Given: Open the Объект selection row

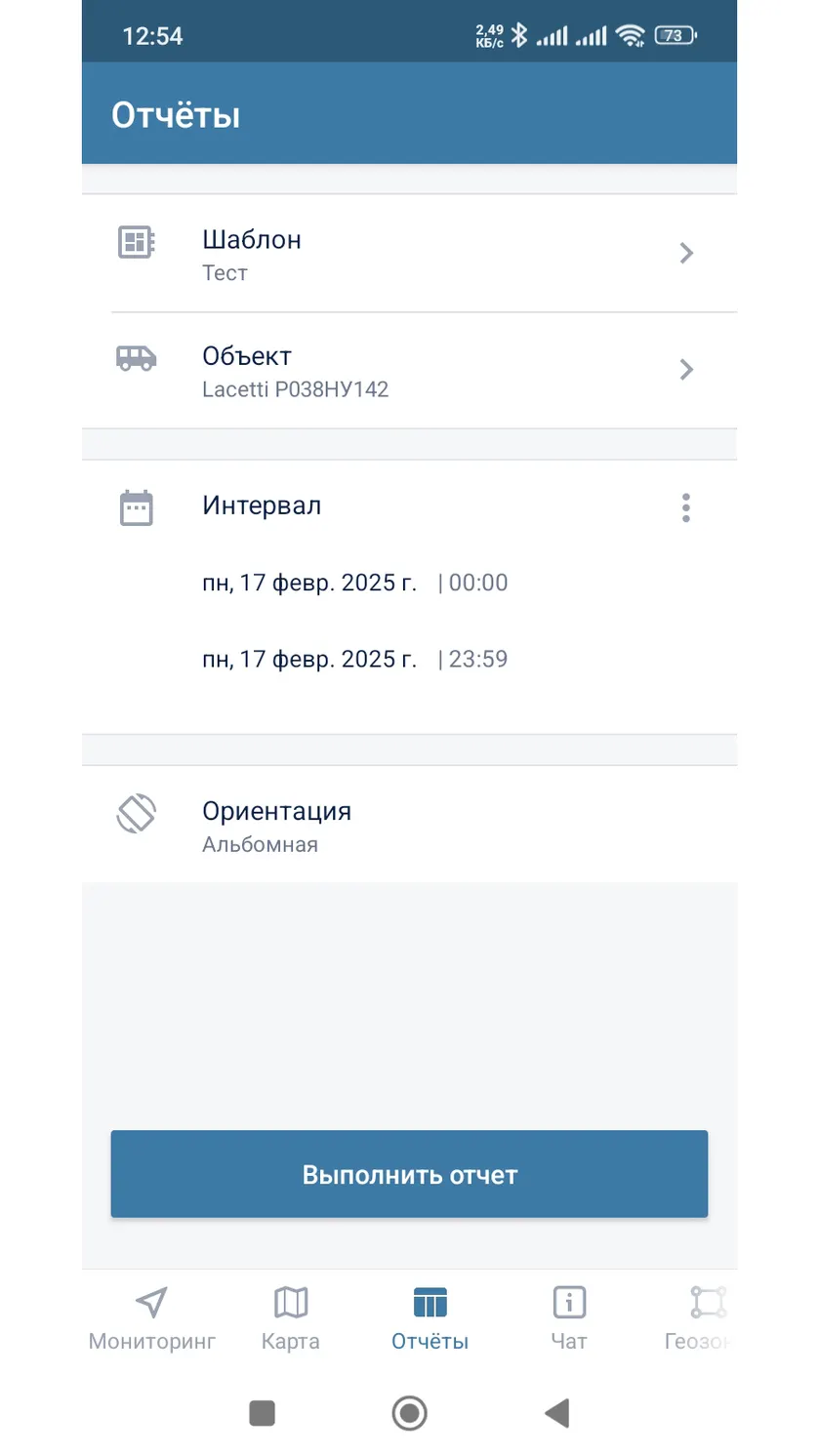Looking at the screenshot, I should (409, 371).
